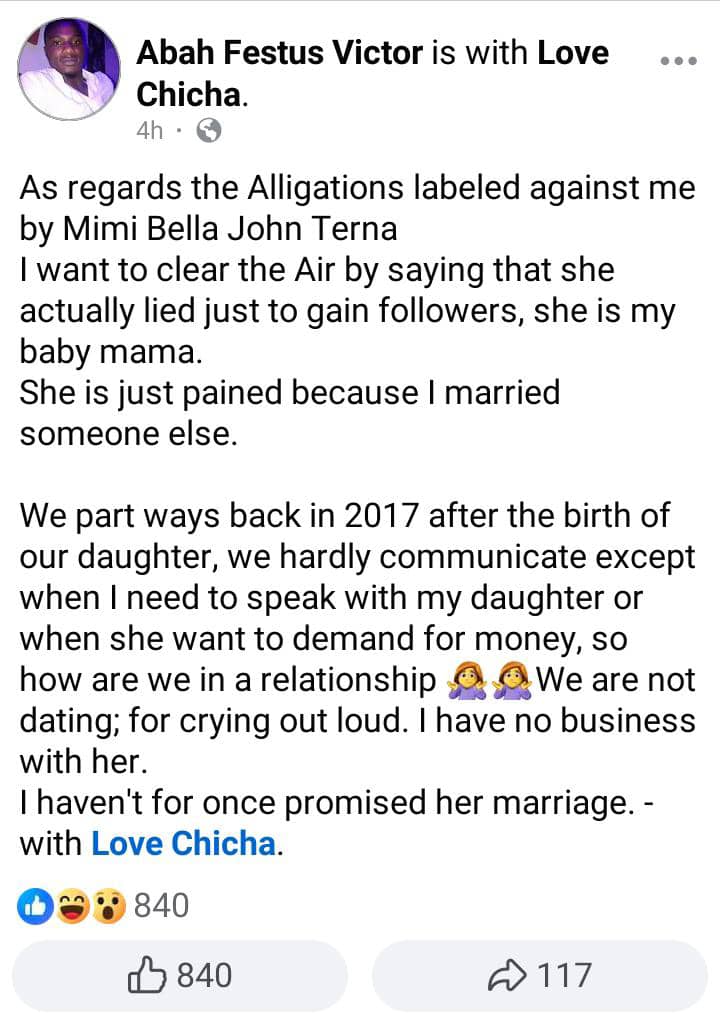Open Abah Festus Victor's profile picture
Screen dimensions: 720x1014
(69, 70)
